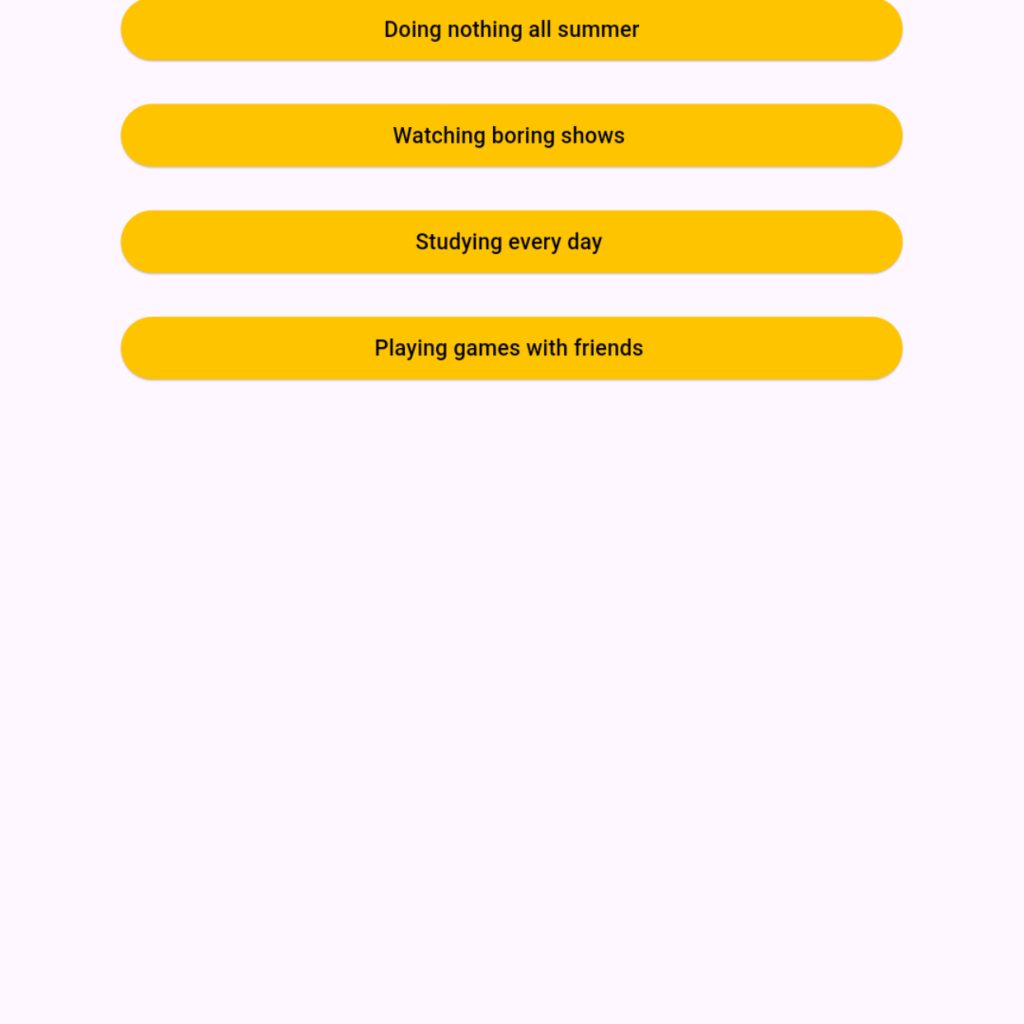The width and height of the screenshot is (1024, 1024).
Task: Choose the 'Watching boring shows' option
Action: pos(511,136)
